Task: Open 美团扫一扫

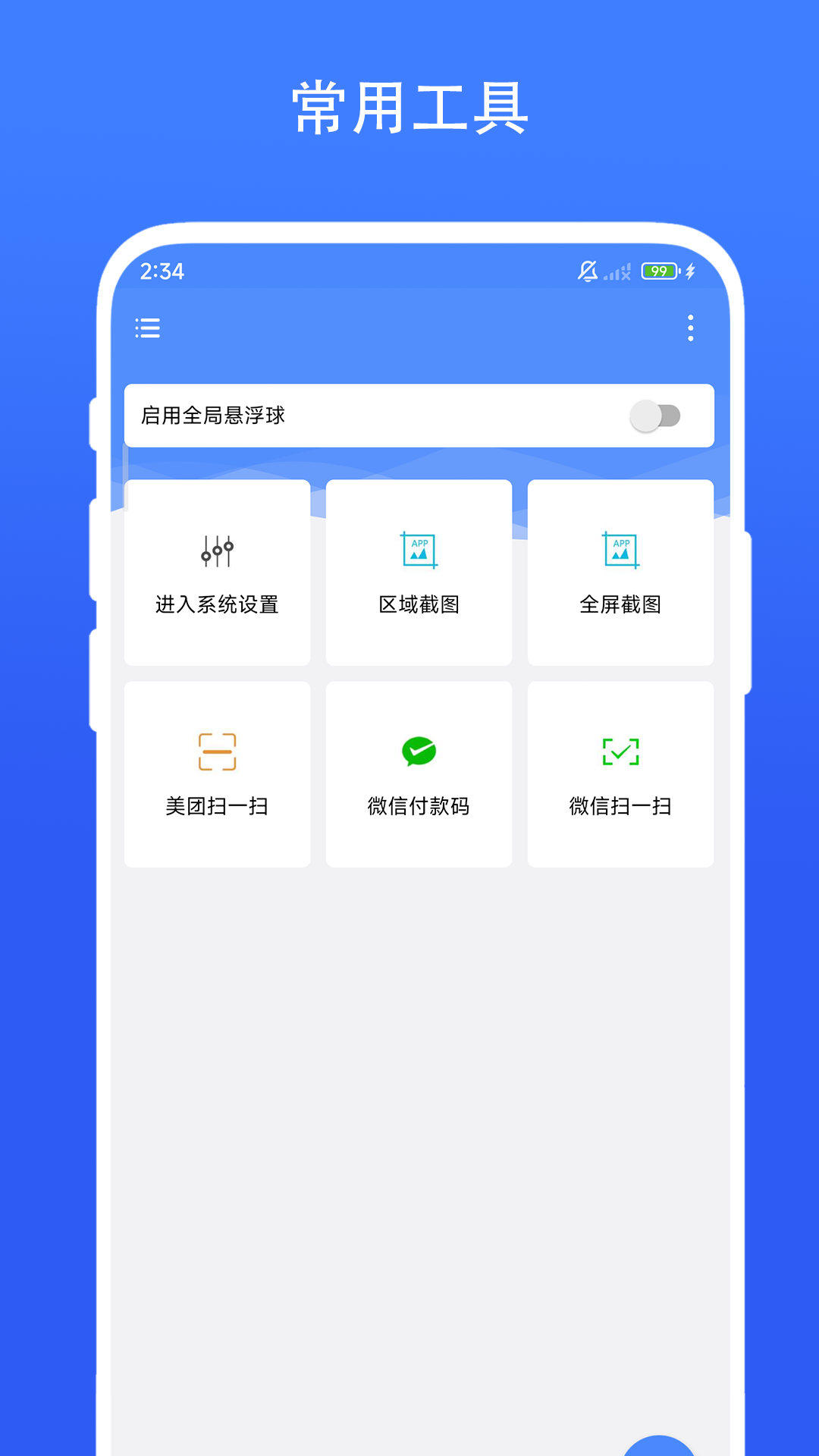Action: 217,772
